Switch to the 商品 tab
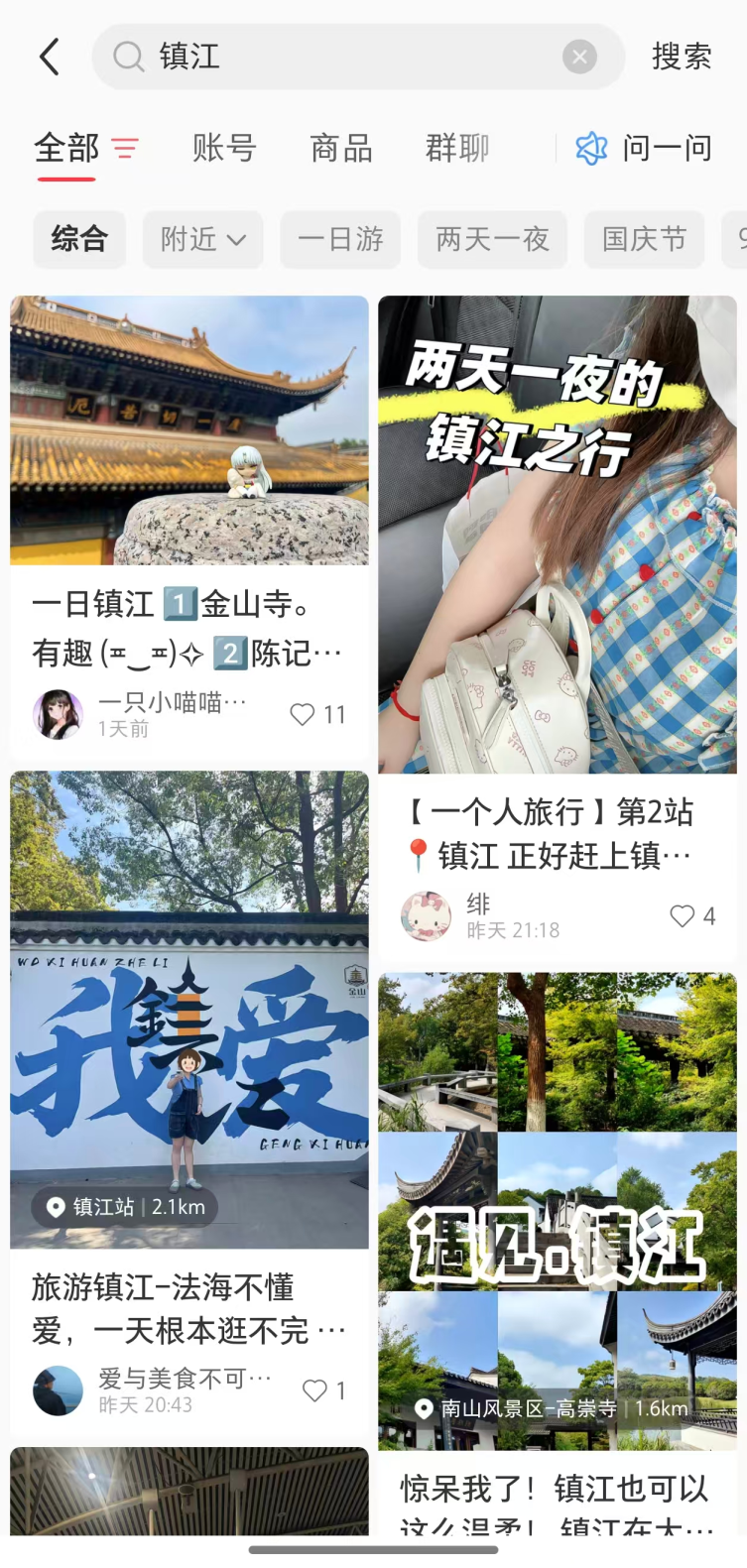This screenshot has width=747, height=1568. coord(341,149)
